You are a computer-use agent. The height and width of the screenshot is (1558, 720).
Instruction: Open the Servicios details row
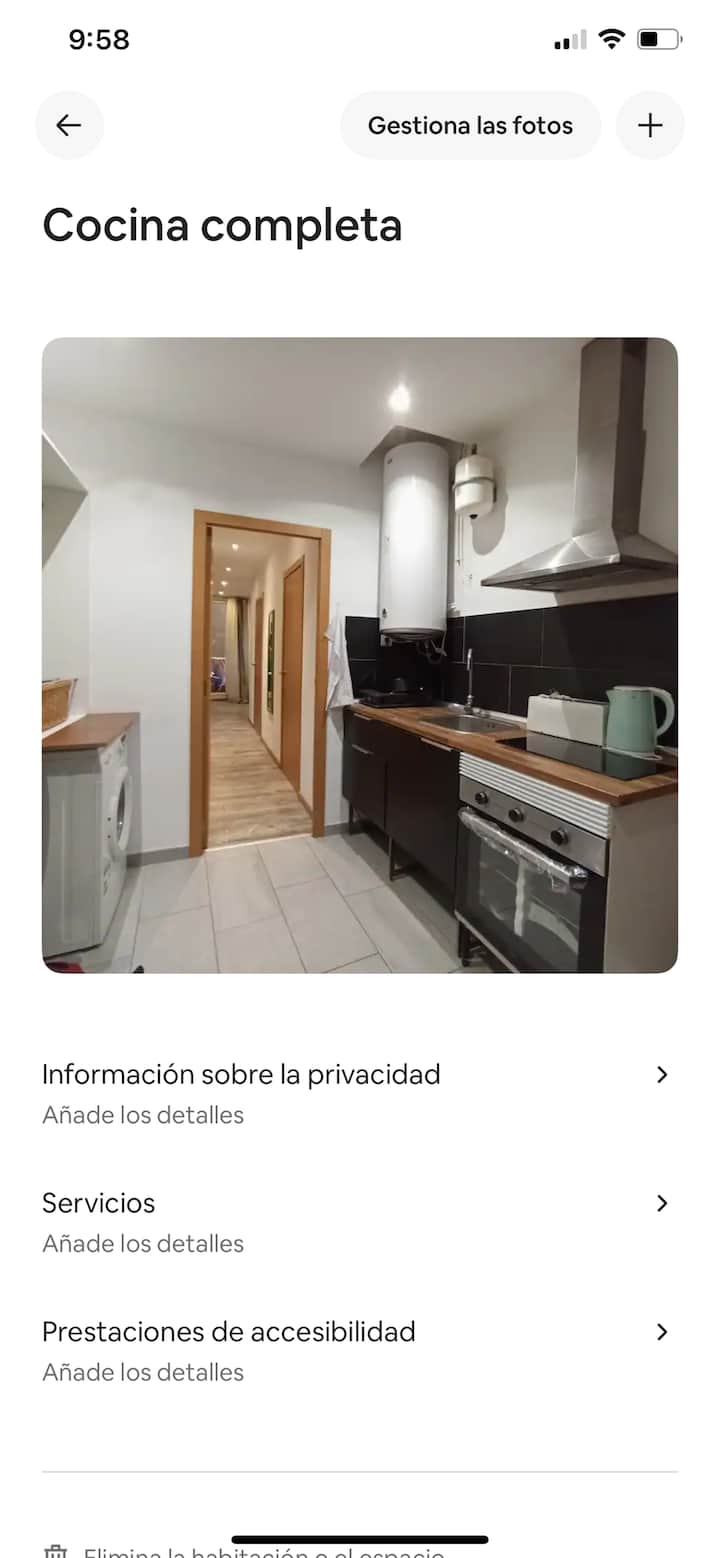point(360,1221)
